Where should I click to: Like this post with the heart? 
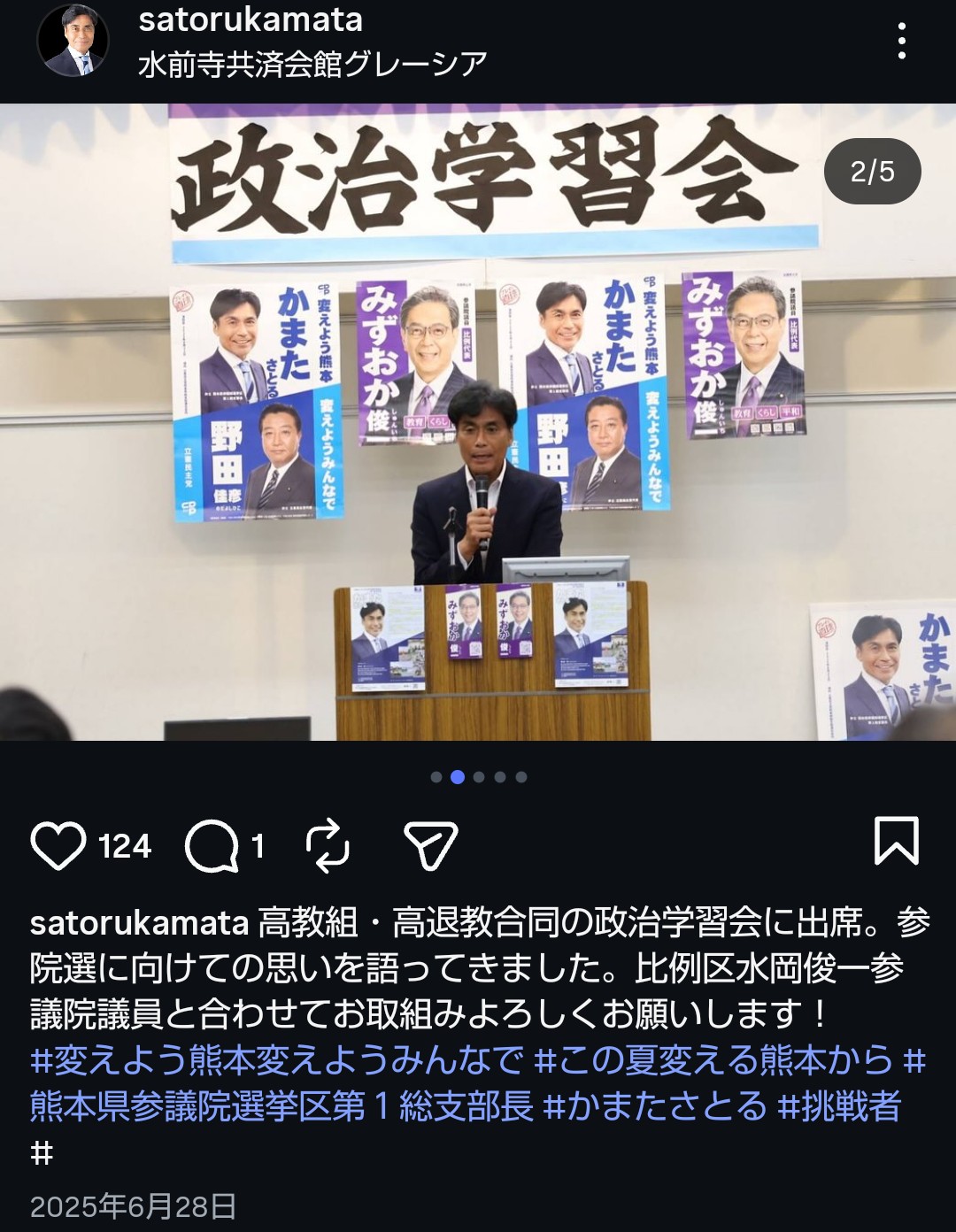[58, 845]
